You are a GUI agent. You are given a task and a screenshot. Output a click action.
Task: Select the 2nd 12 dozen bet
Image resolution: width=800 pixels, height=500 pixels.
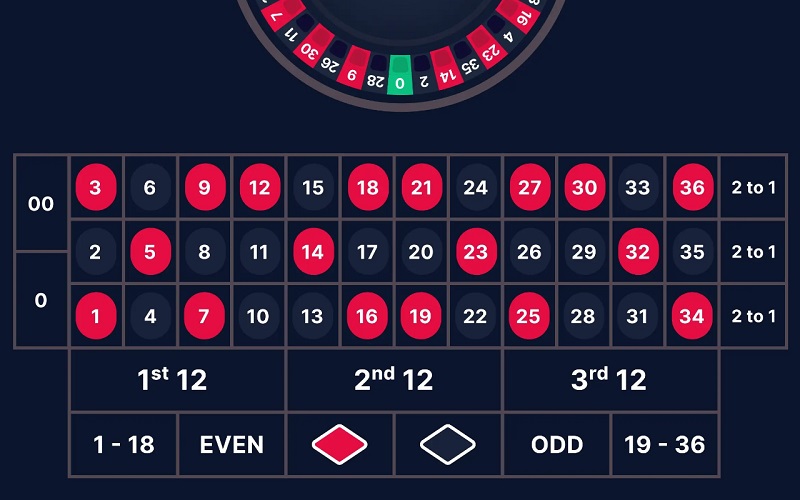click(393, 380)
